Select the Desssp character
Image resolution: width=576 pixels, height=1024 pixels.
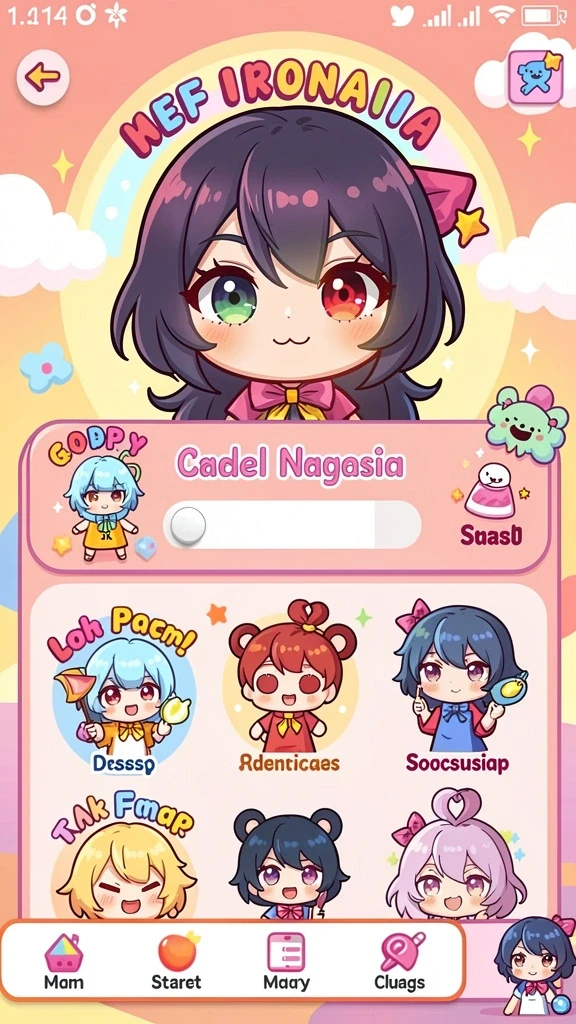(x=123, y=694)
